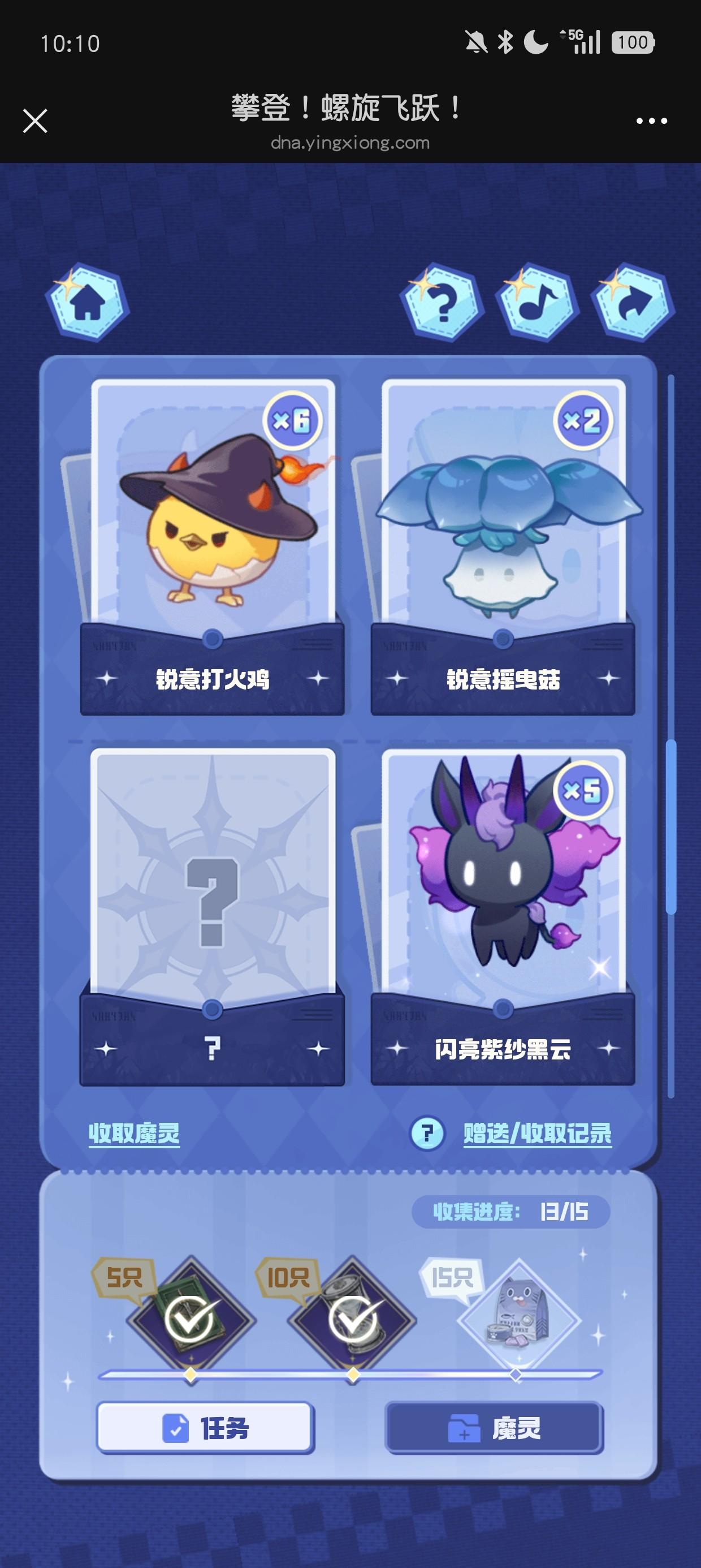Share the event via arrow icon
Screen dimensions: 701x1568
[634, 302]
